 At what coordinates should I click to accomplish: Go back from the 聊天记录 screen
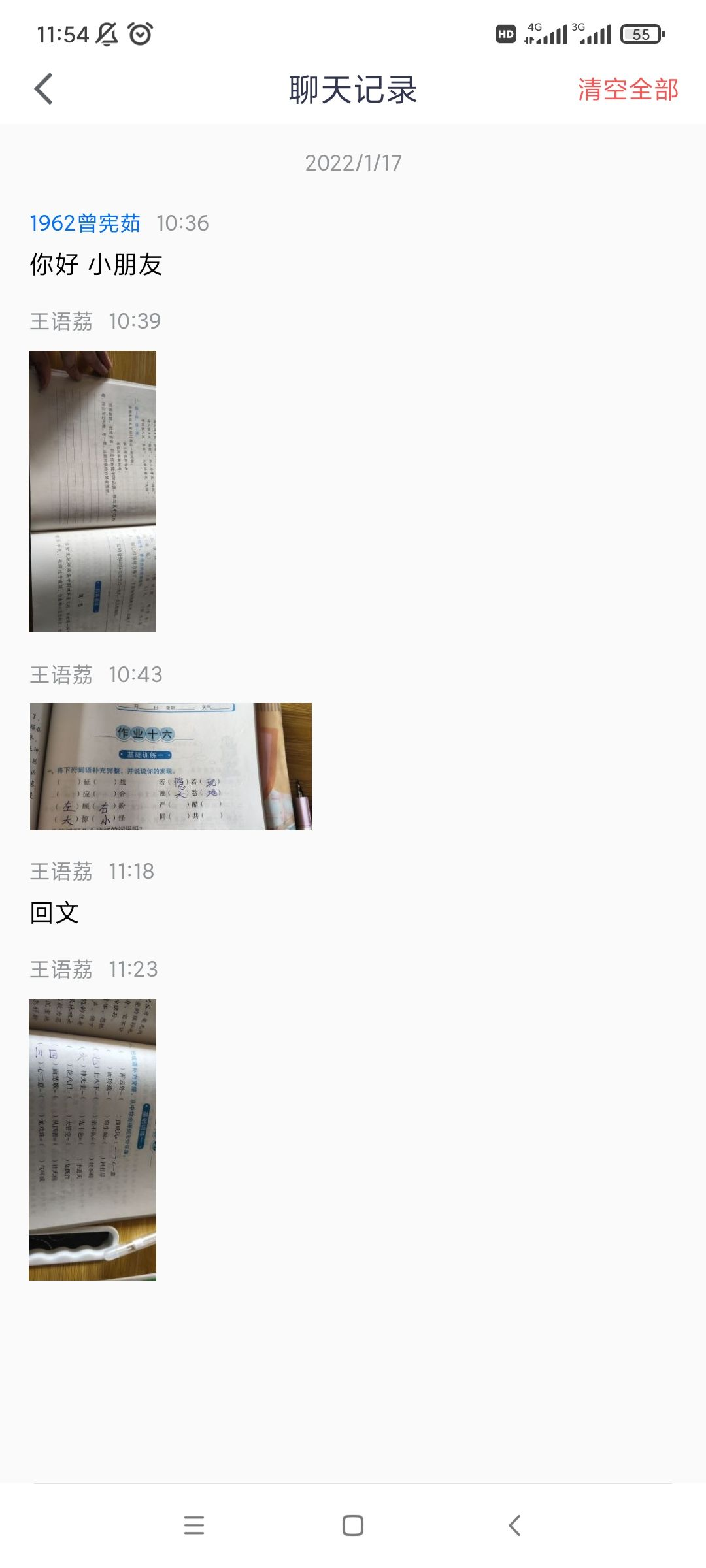44,89
